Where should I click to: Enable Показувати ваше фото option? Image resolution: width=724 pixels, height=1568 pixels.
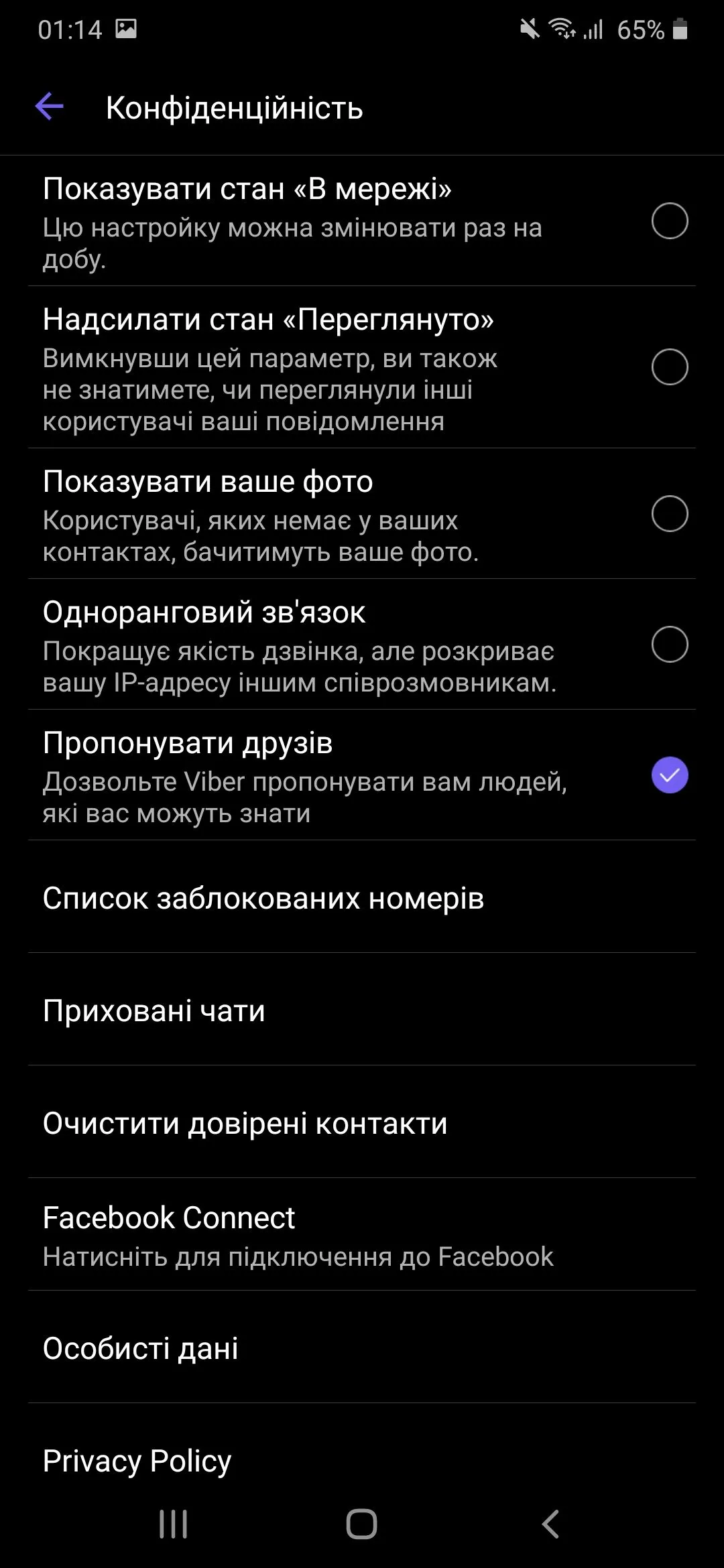point(669,514)
